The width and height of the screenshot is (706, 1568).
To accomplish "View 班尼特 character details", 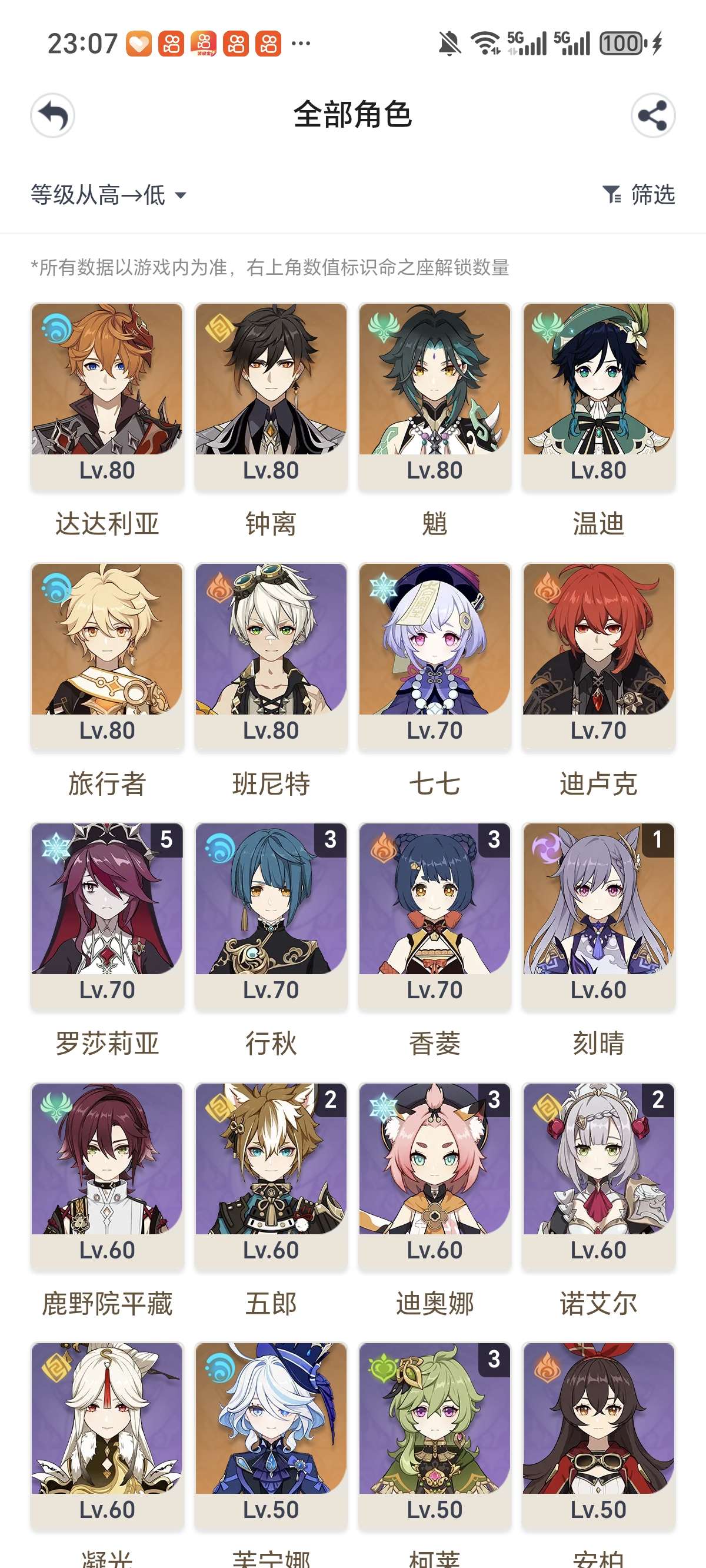I will point(271,656).
